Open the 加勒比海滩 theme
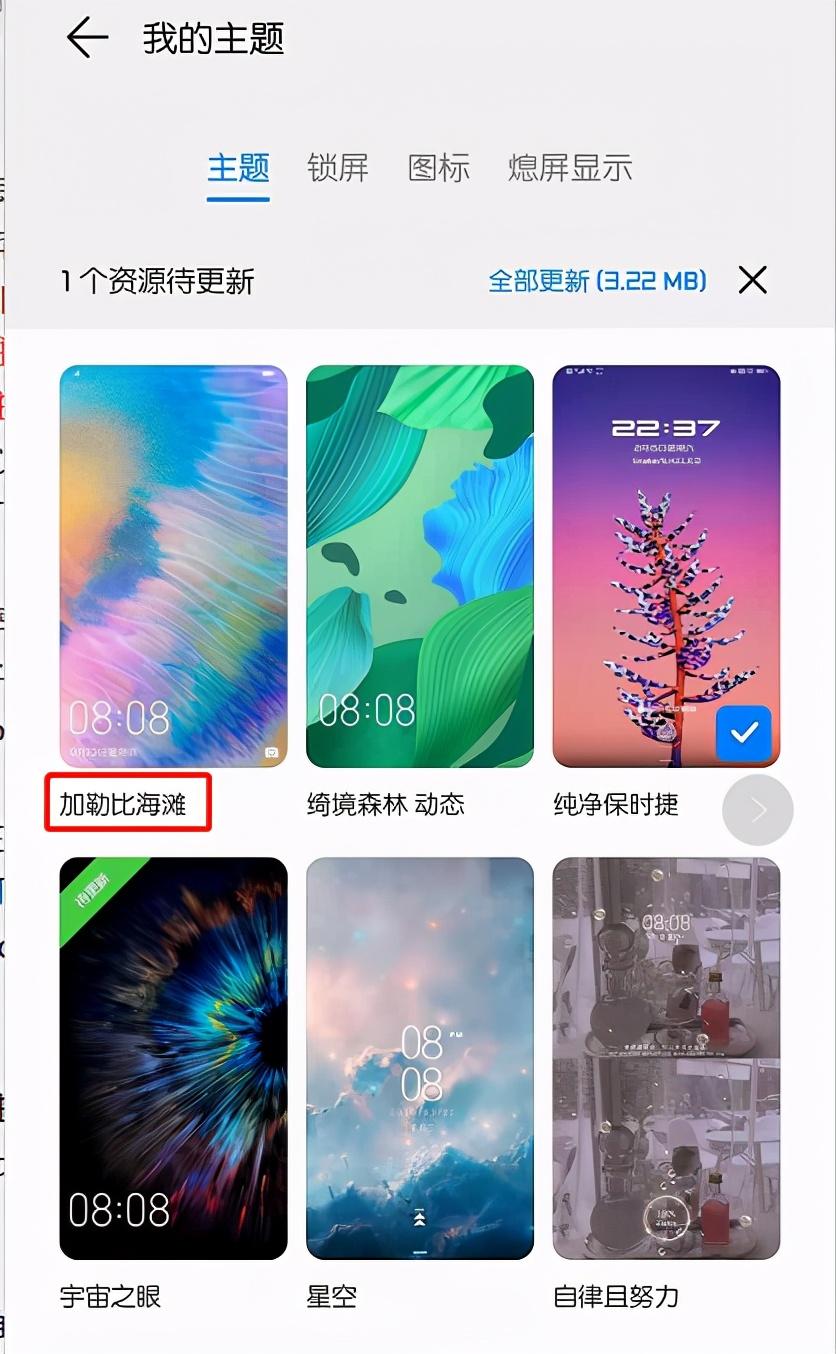Image resolution: width=836 pixels, height=1354 pixels. [173, 566]
